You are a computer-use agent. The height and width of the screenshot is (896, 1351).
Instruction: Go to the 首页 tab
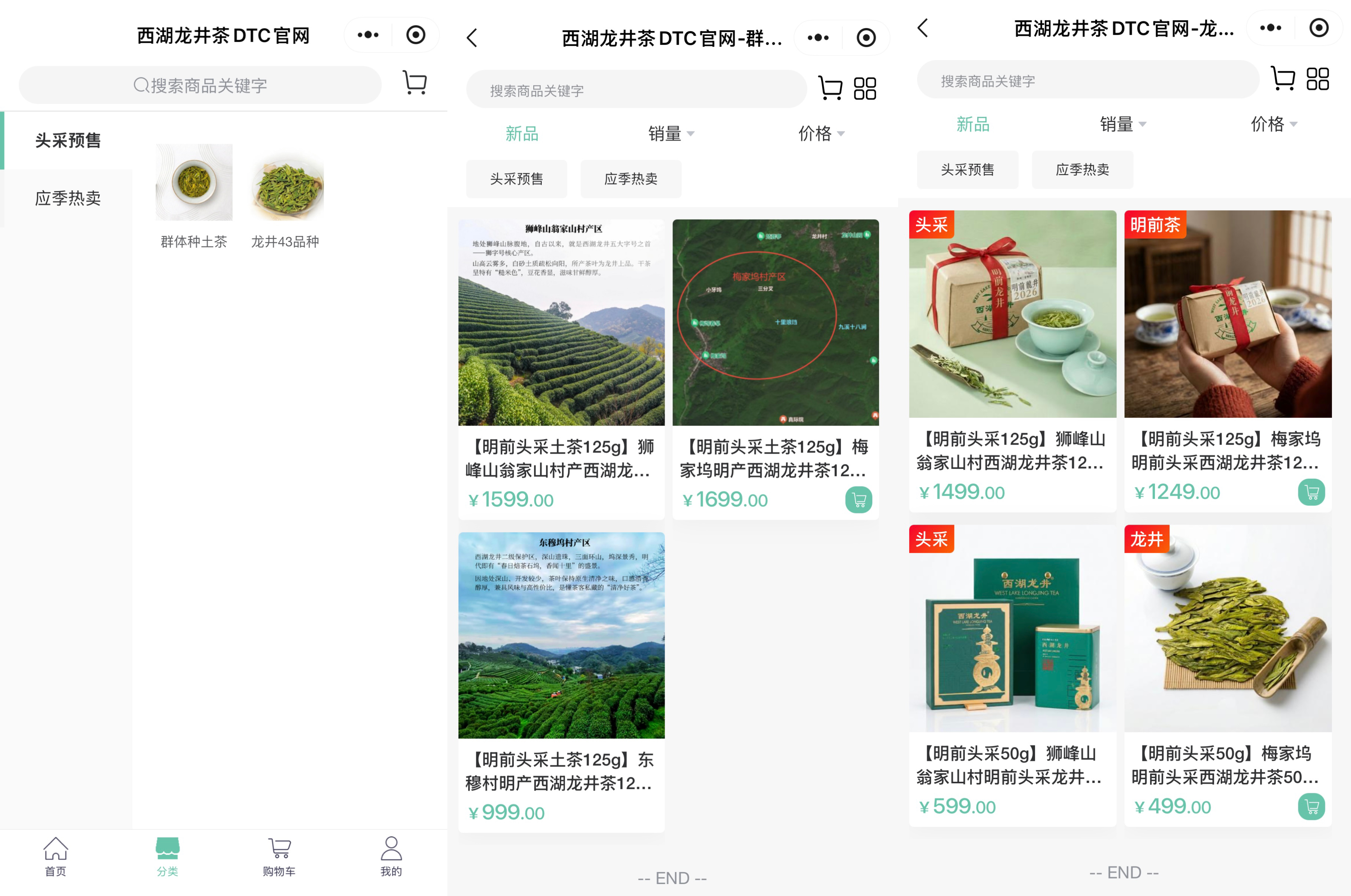tap(55, 856)
